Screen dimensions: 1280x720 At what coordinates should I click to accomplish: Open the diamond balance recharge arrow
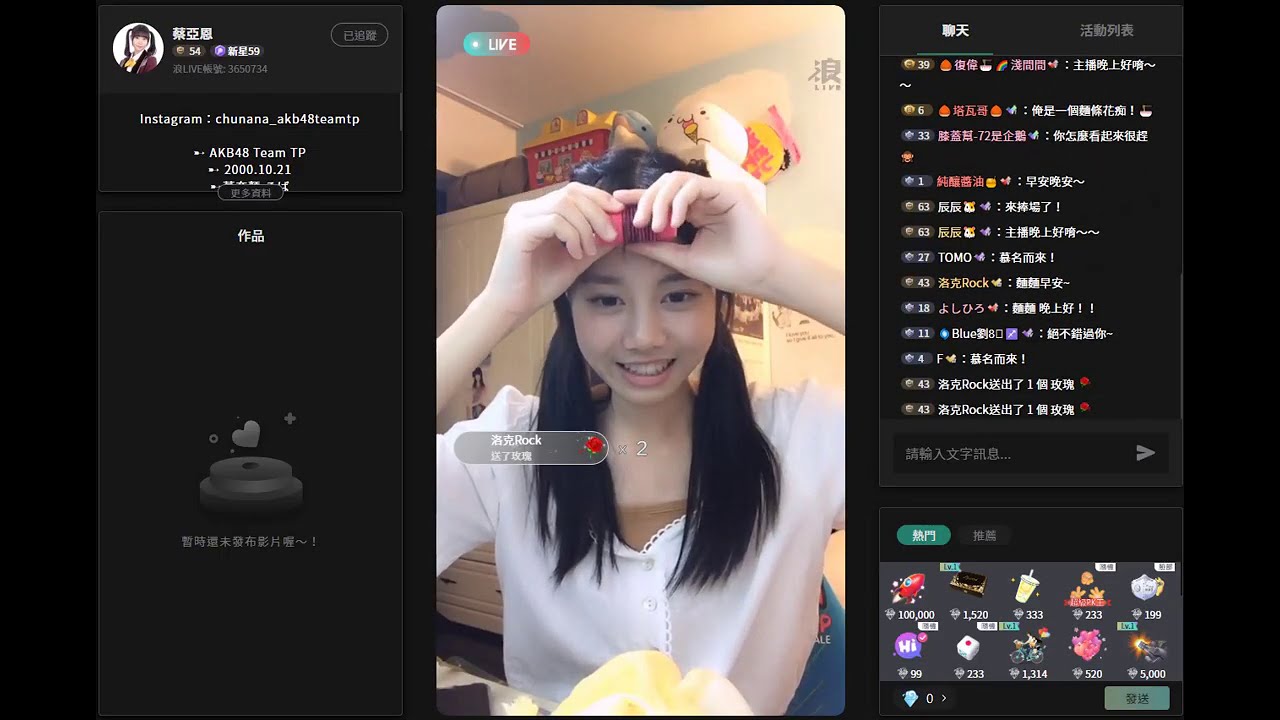point(943,698)
